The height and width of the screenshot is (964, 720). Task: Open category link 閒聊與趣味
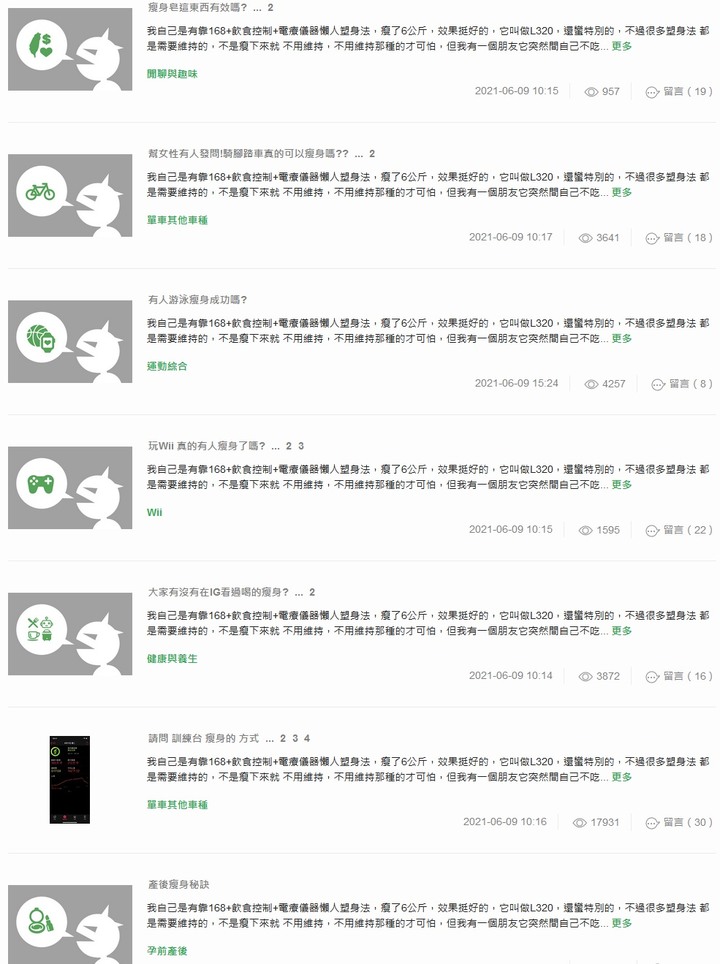tap(172, 74)
